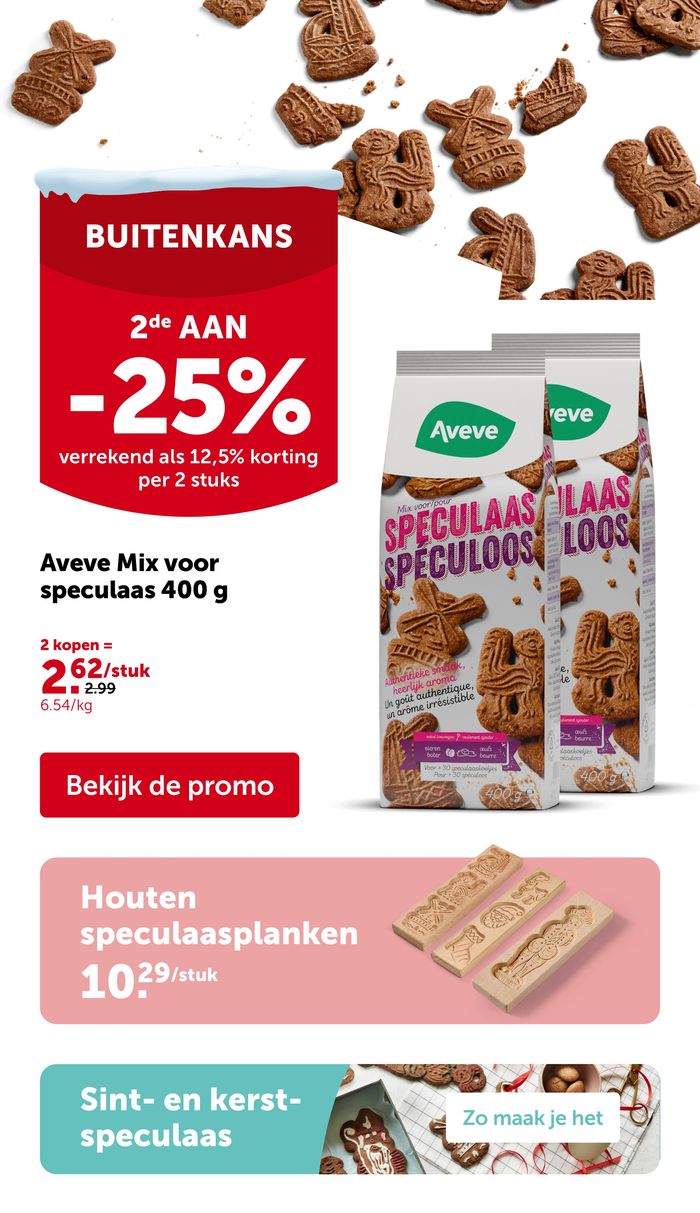
Task: Tap the Bekijk de promo button
Action: pos(169,785)
